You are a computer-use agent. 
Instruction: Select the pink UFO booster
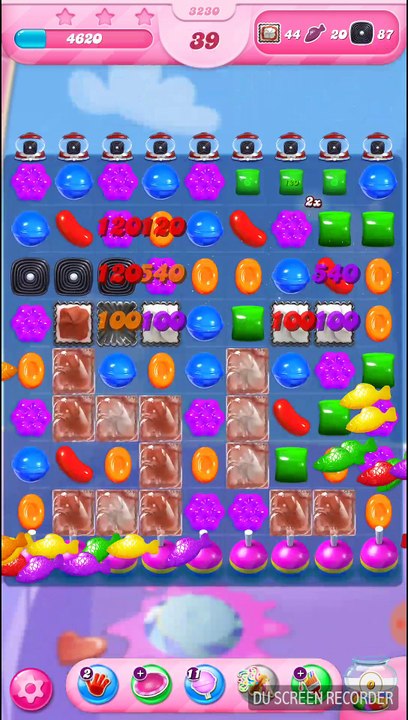pyautogui.click(x=151, y=685)
